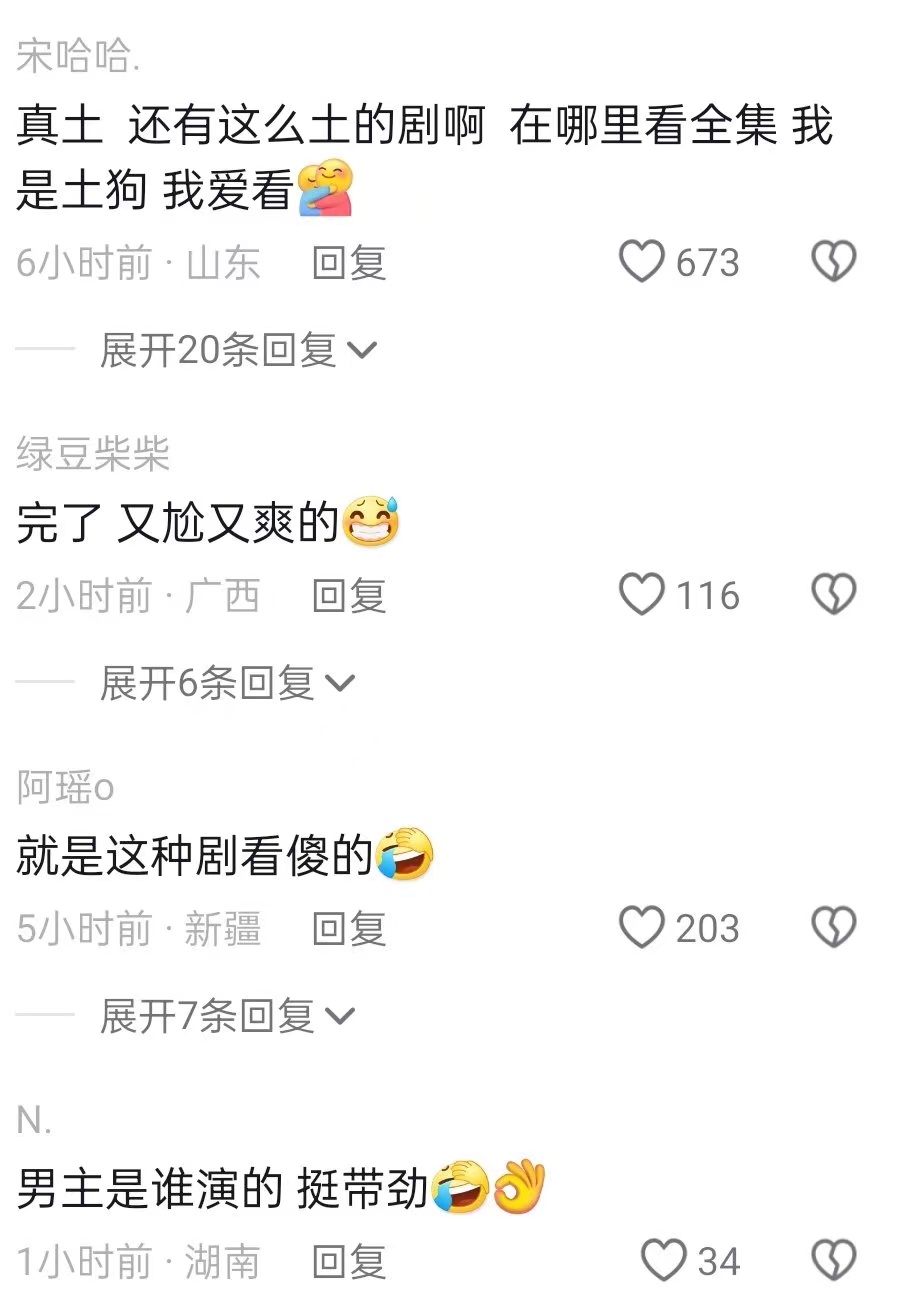This screenshot has width=914, height=1315.
Task: Reply to N.'s comment
Action: coord(349,1262)
